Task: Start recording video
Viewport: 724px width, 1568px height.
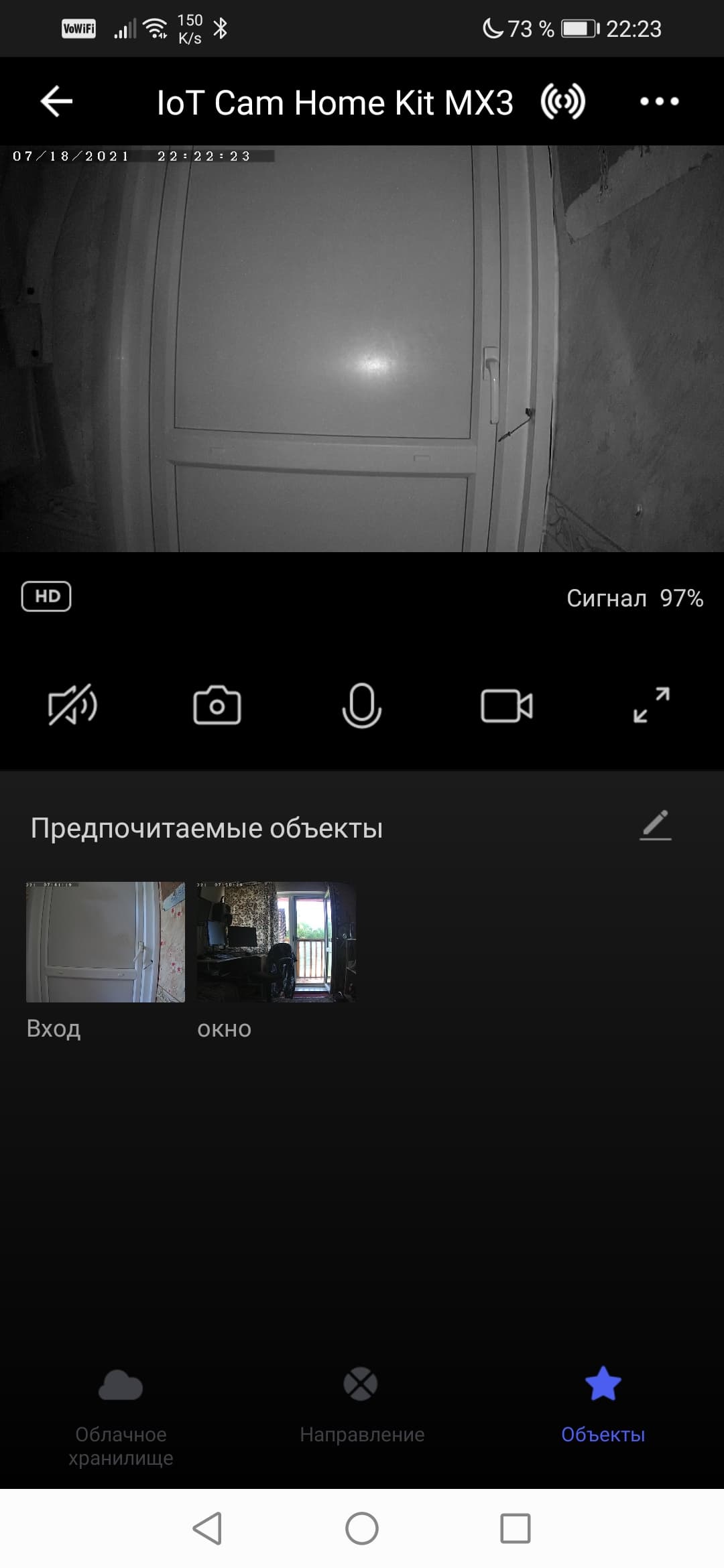Action: [507, 706]
